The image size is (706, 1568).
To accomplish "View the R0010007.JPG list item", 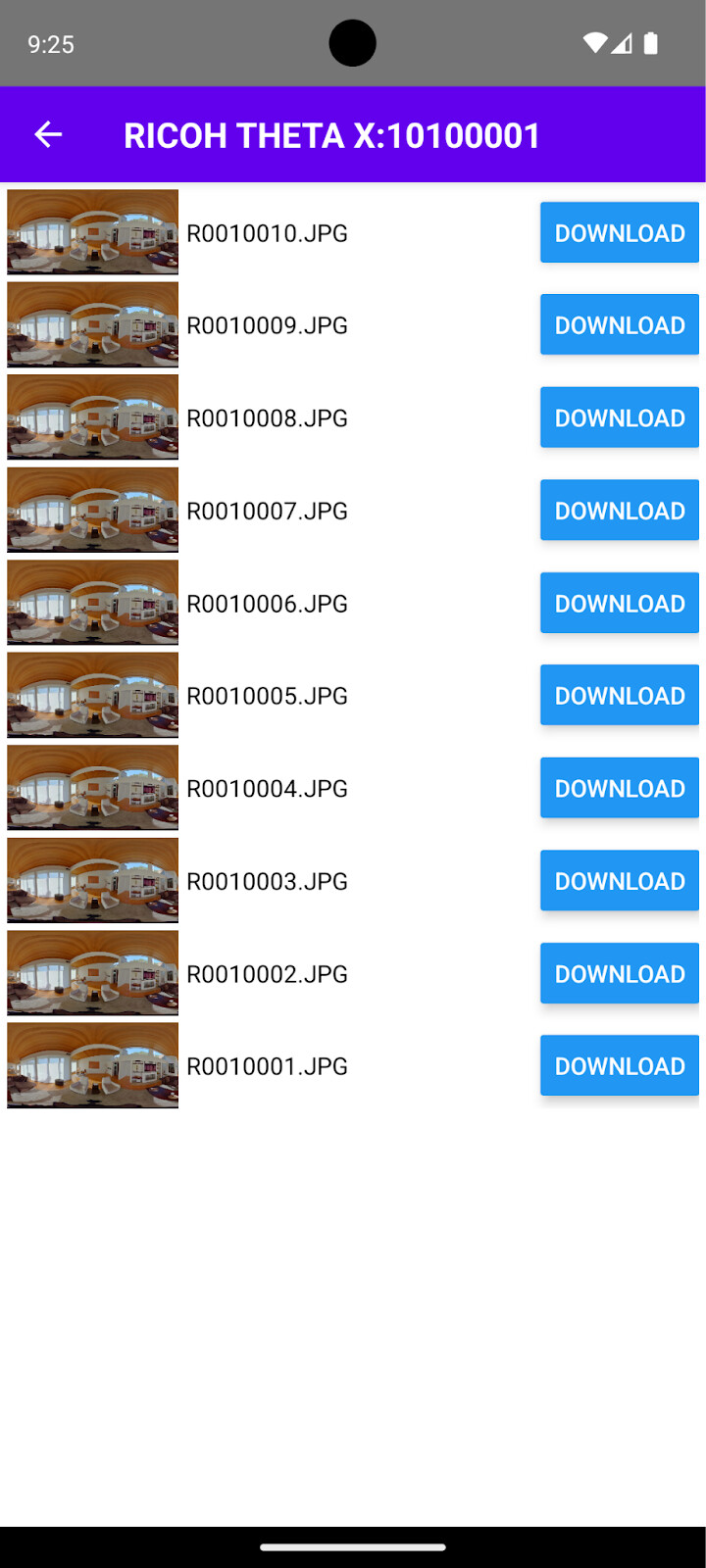I will point(267,511).
